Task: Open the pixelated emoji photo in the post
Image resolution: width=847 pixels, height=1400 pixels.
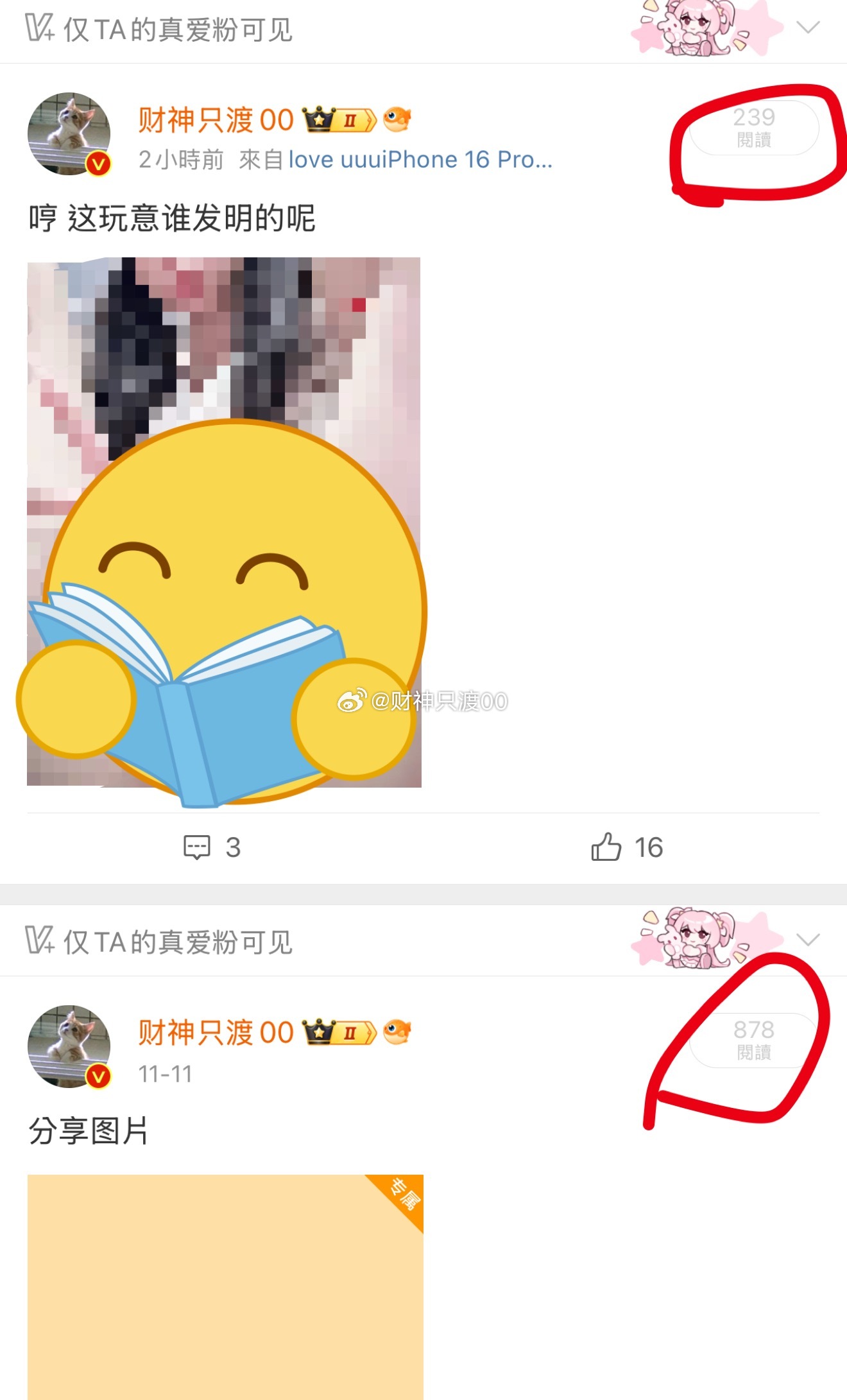Action: 224,522
